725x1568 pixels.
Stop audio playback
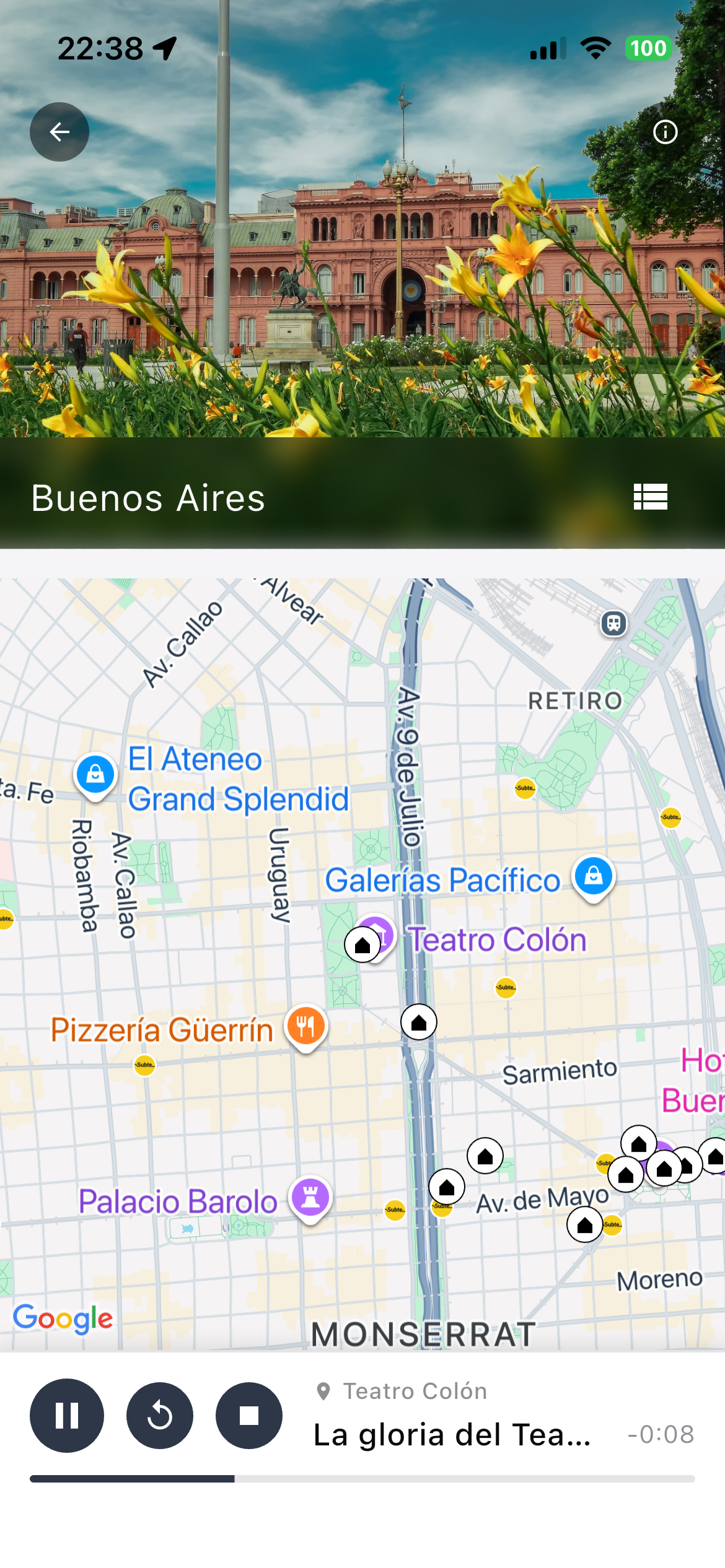[x=249, y=1415]
